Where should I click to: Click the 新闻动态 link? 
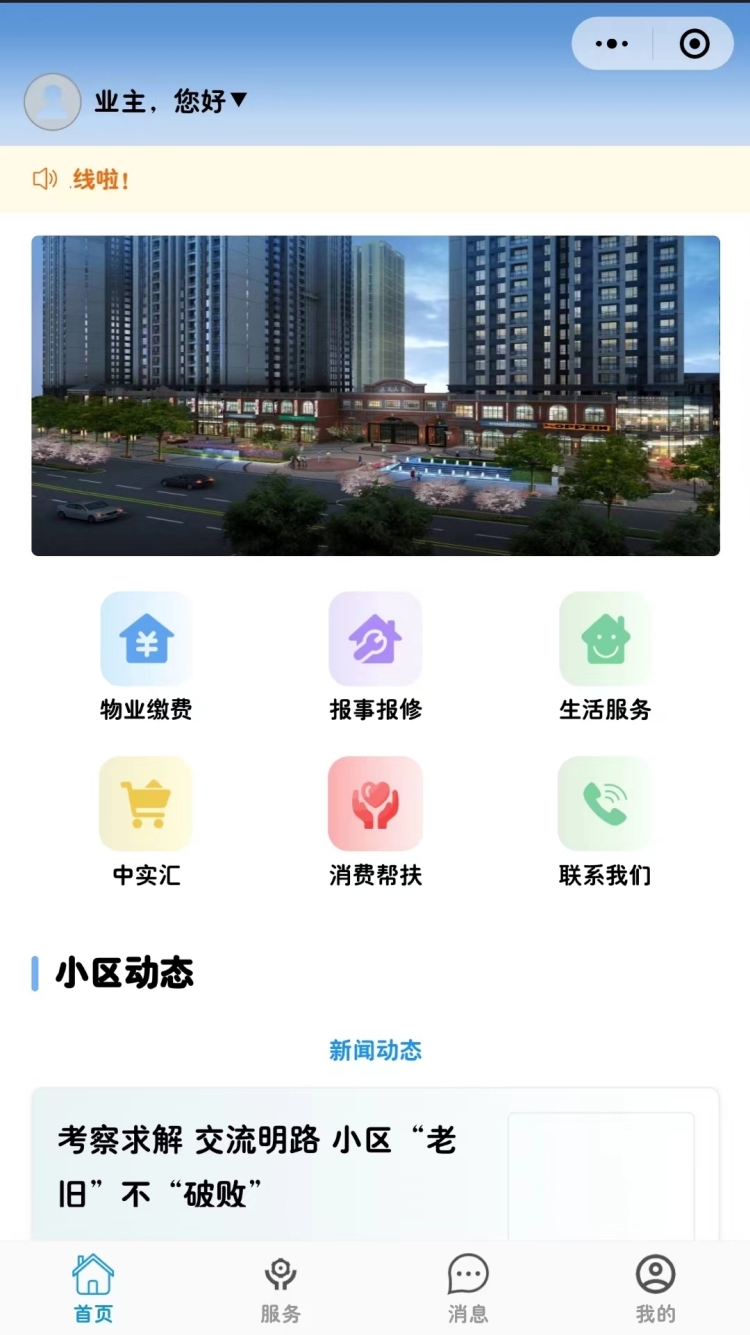coord(375,1050)
